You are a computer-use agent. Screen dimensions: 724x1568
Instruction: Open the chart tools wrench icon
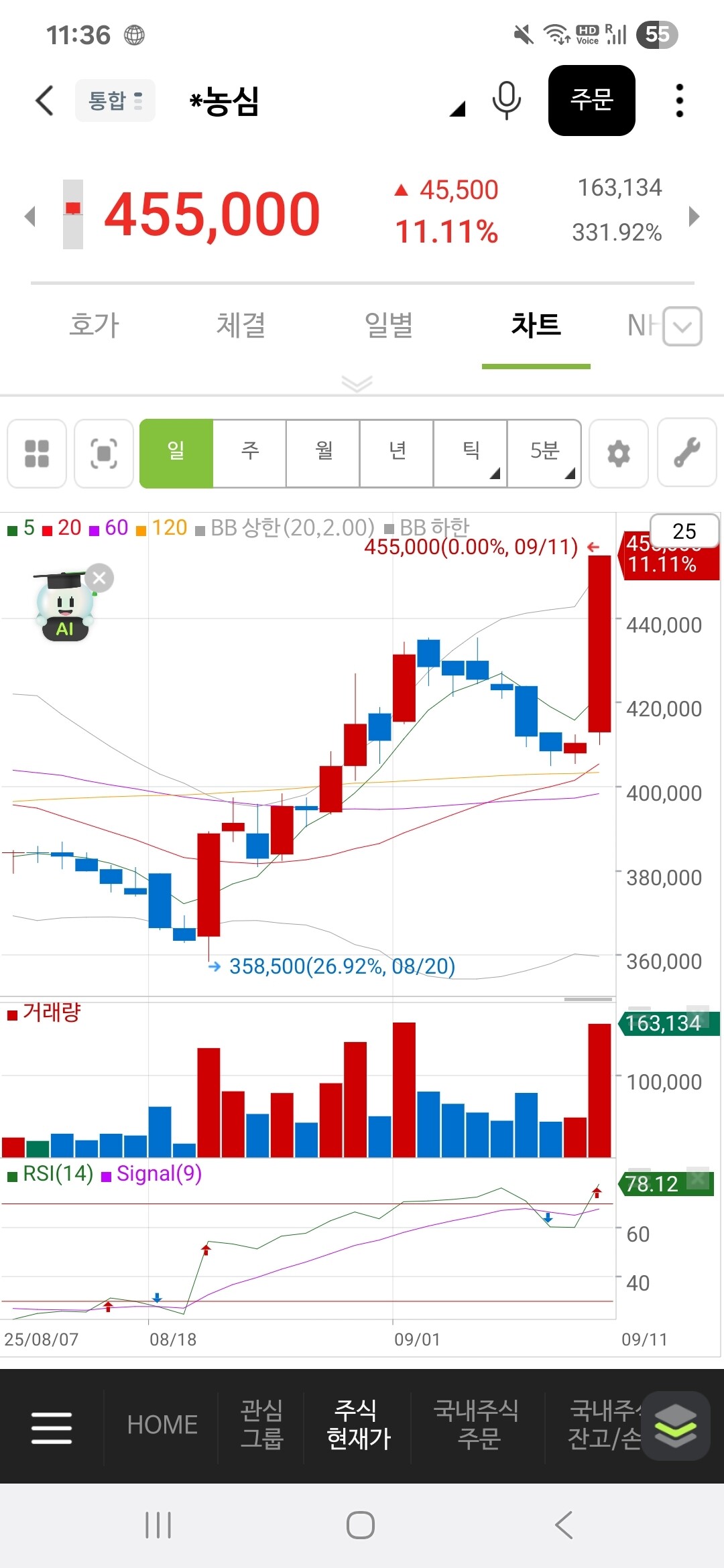pos(687,453)
